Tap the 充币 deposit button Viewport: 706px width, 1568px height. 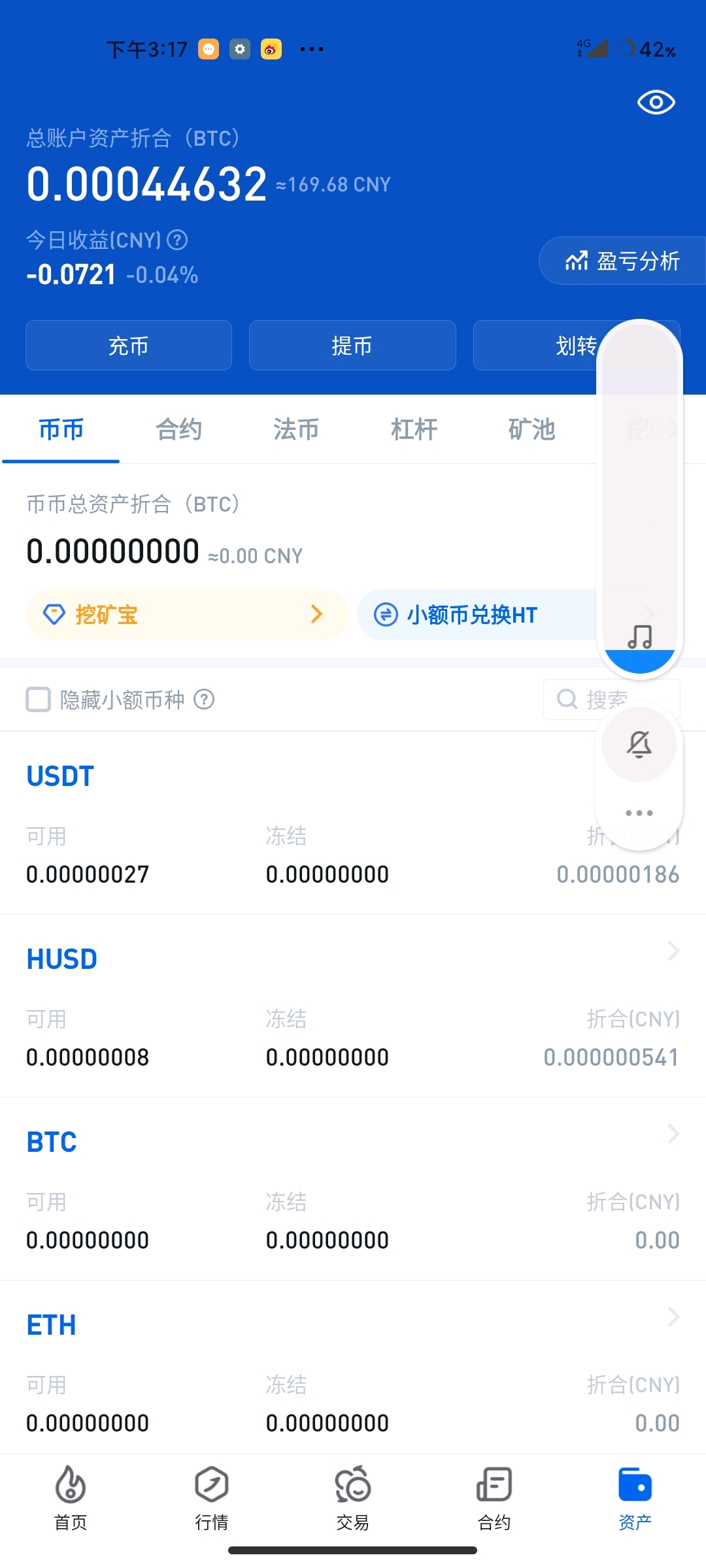pos(129,345)
